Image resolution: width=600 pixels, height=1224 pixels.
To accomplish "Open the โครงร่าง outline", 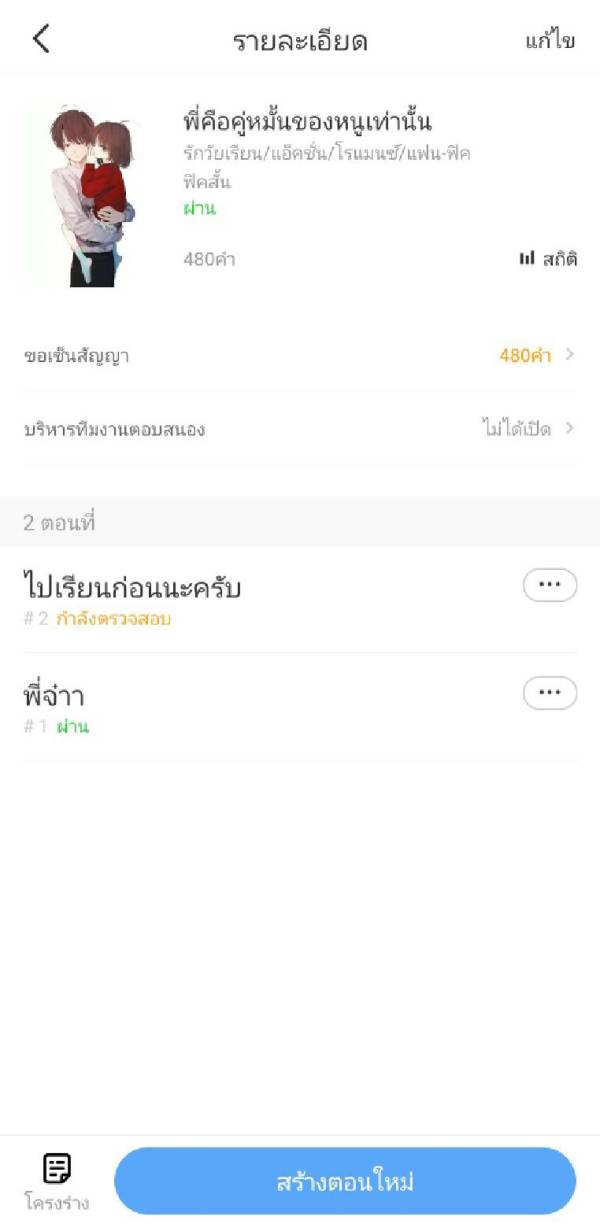I will pos(57,1181).
